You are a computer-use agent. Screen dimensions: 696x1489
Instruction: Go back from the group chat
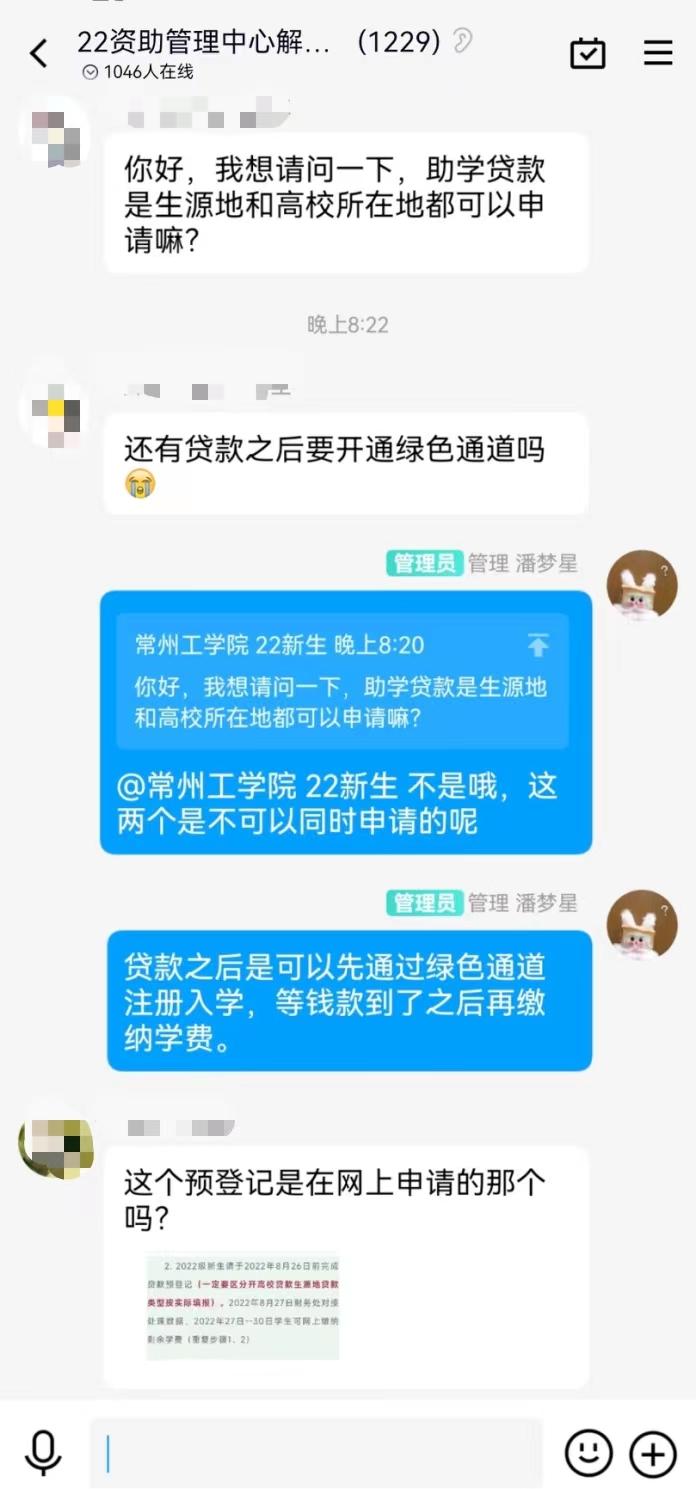pos(39,53)
